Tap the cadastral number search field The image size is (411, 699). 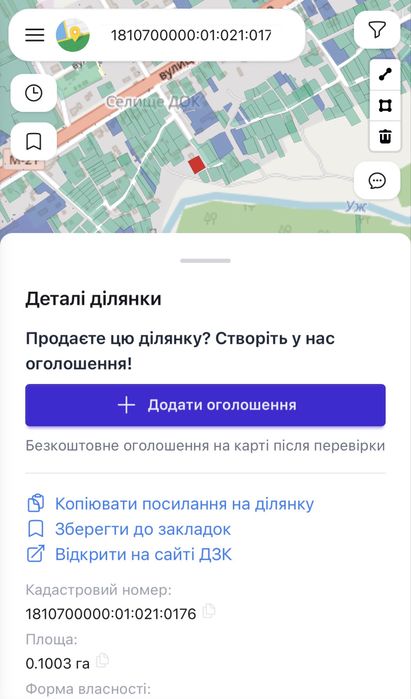coord(191,35)
